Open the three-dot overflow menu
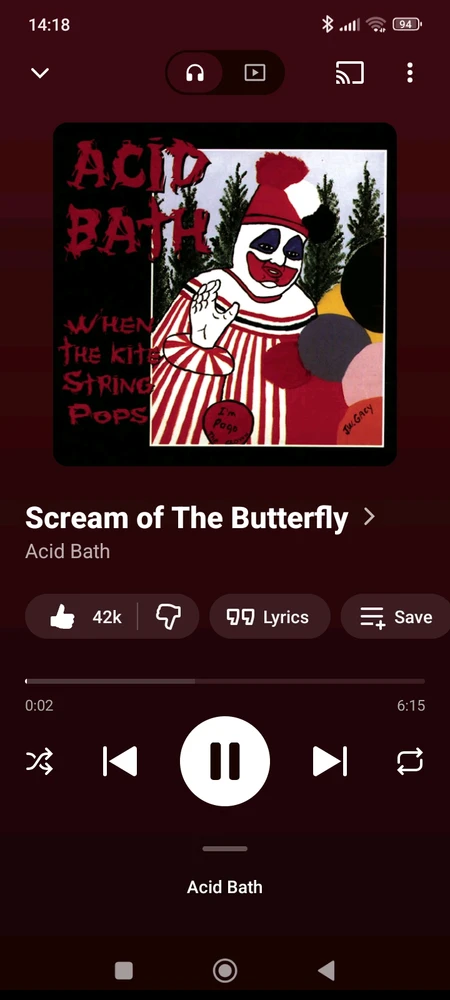The height and width of the screenshot is (1000, 450). 410,73
